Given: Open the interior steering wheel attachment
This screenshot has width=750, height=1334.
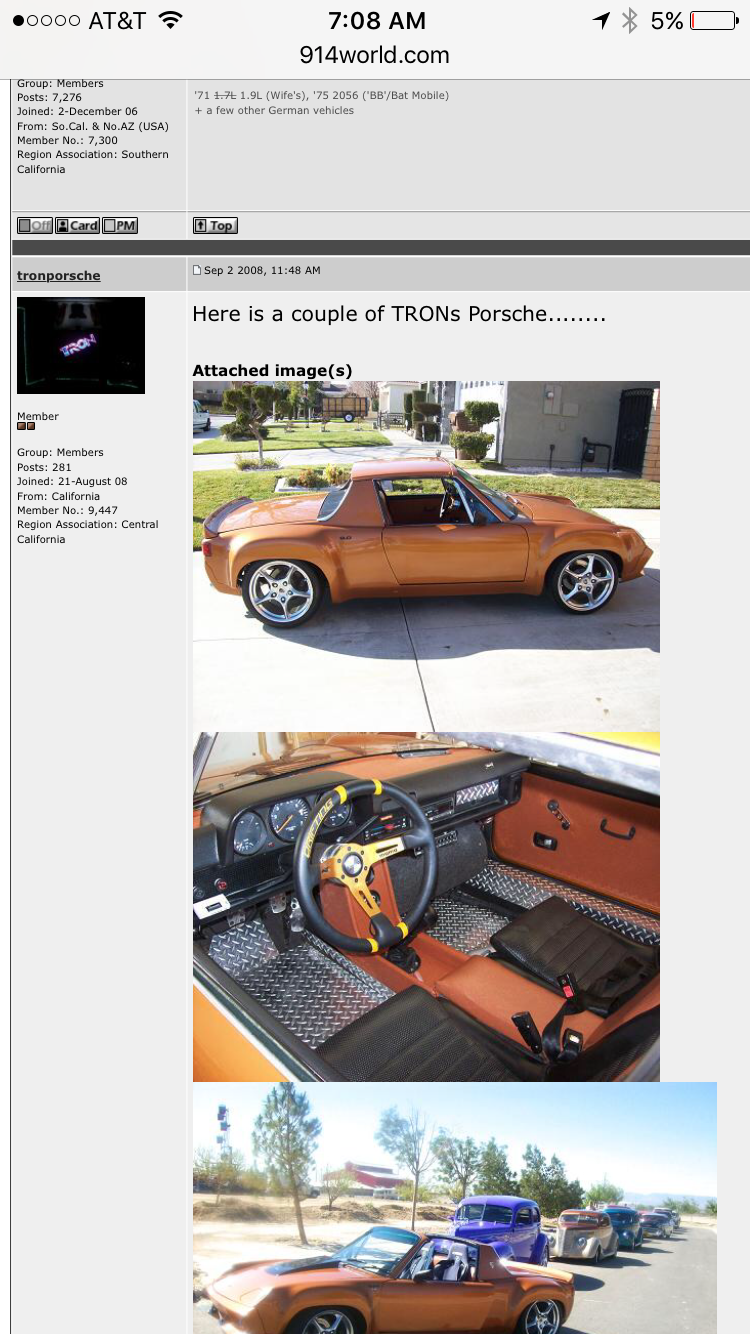Looking at the screenshot, I should 426,907.
